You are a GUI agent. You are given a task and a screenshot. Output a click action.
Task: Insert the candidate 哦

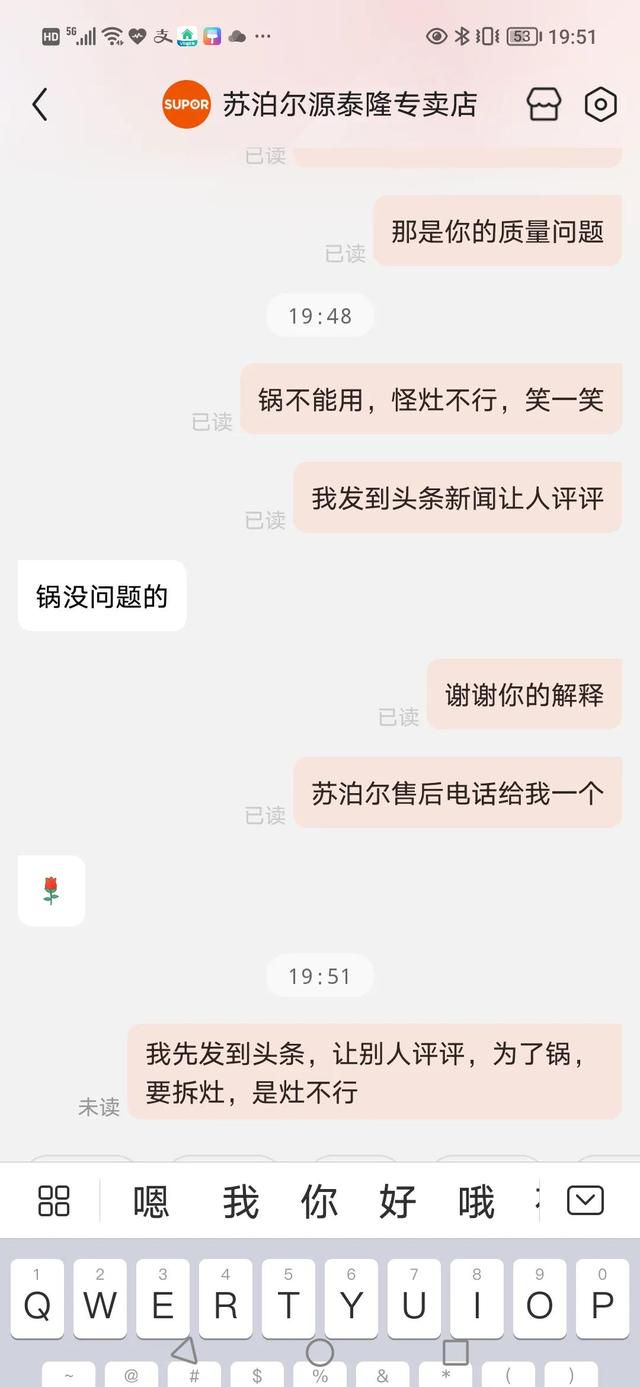pyautogui.click(x=476, y=1201)
